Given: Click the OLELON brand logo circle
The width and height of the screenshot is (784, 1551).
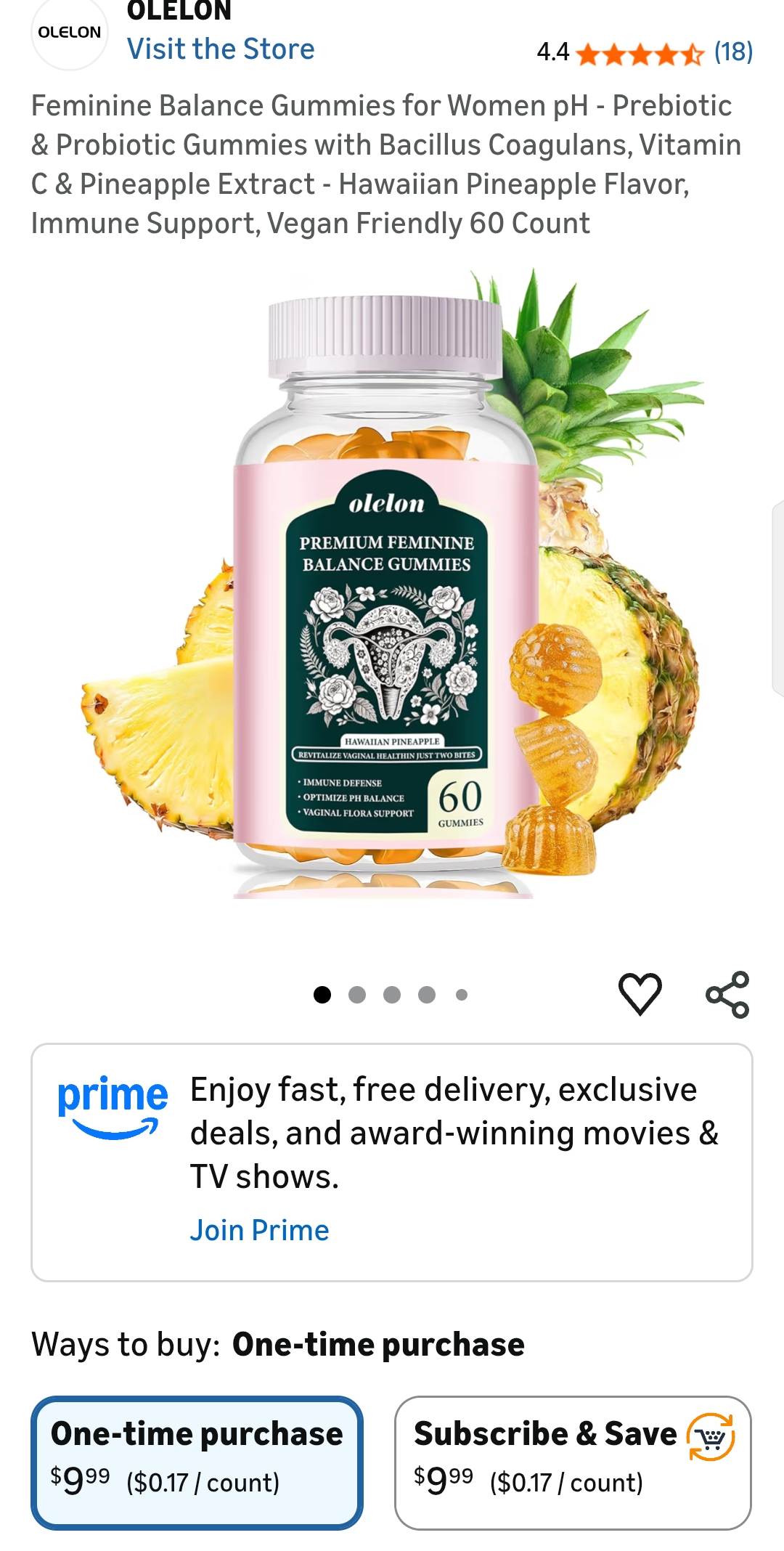Looking at the screenshot, I should 68,32.
